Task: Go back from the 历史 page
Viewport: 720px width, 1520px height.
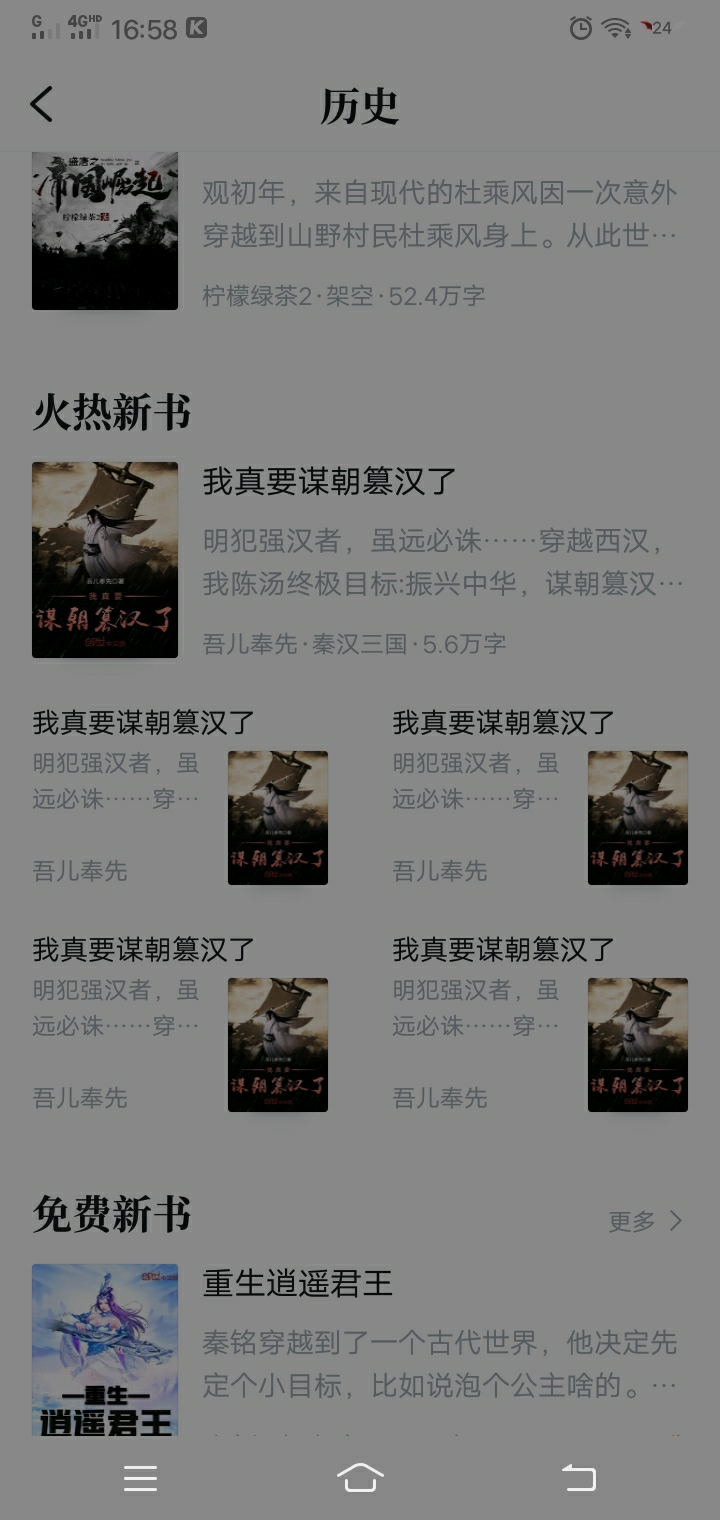Action: click(x=41, y=105)
